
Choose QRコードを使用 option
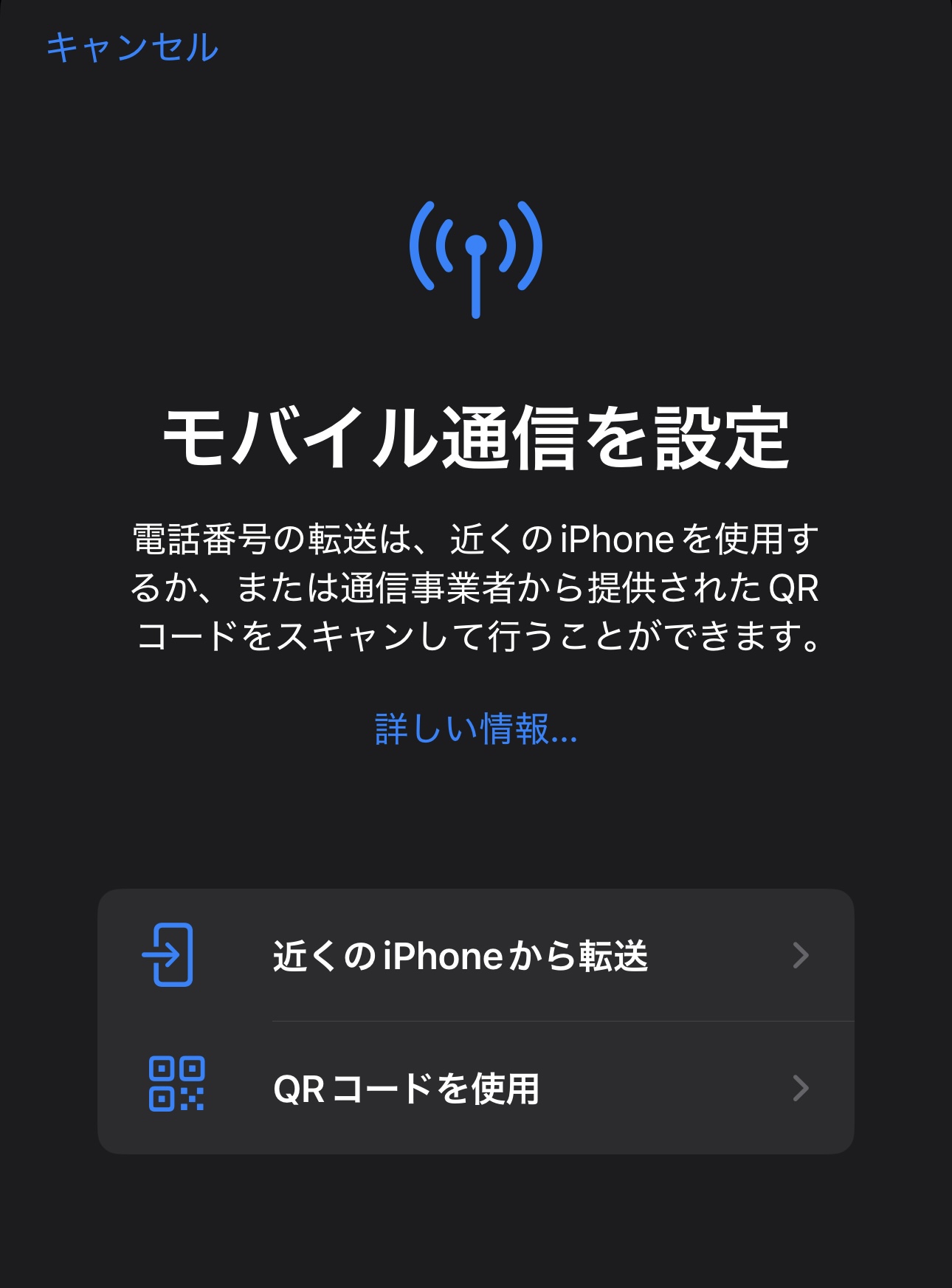475,1088
